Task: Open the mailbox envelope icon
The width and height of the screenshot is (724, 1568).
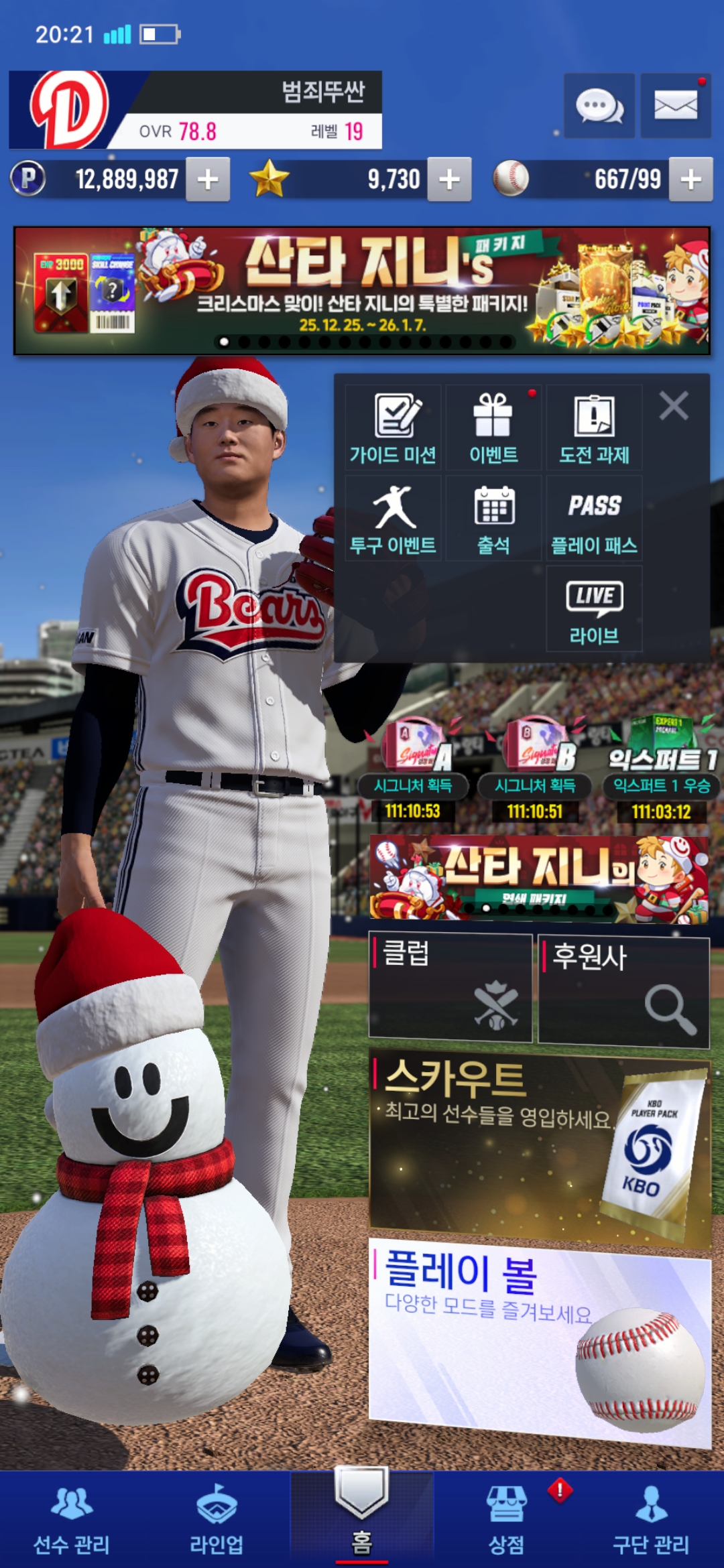Action: (675, 106)
